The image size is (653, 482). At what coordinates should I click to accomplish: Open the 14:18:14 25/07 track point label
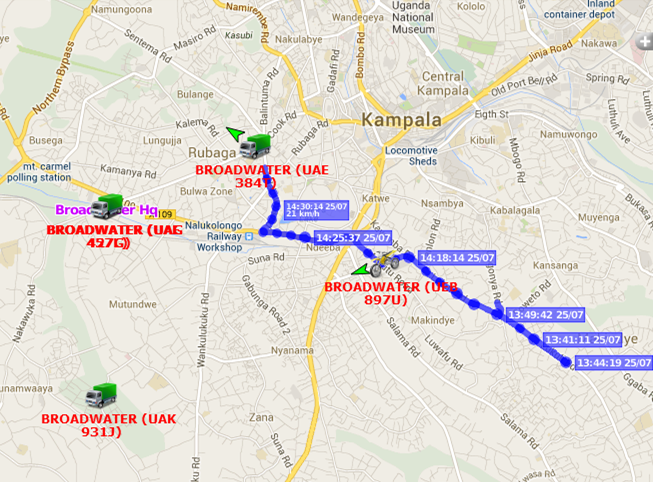click(x=454, y=257)
